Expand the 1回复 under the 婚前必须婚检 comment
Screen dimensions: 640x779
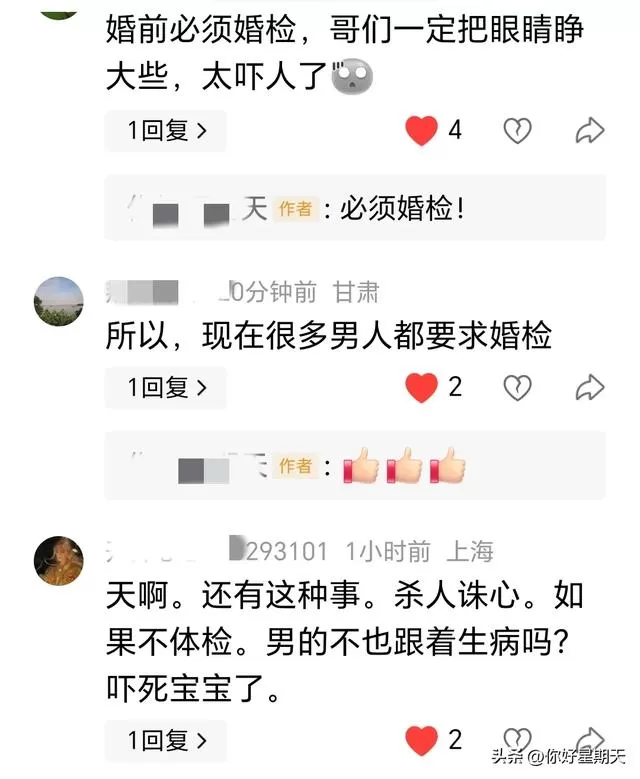[x=166, y=130]
